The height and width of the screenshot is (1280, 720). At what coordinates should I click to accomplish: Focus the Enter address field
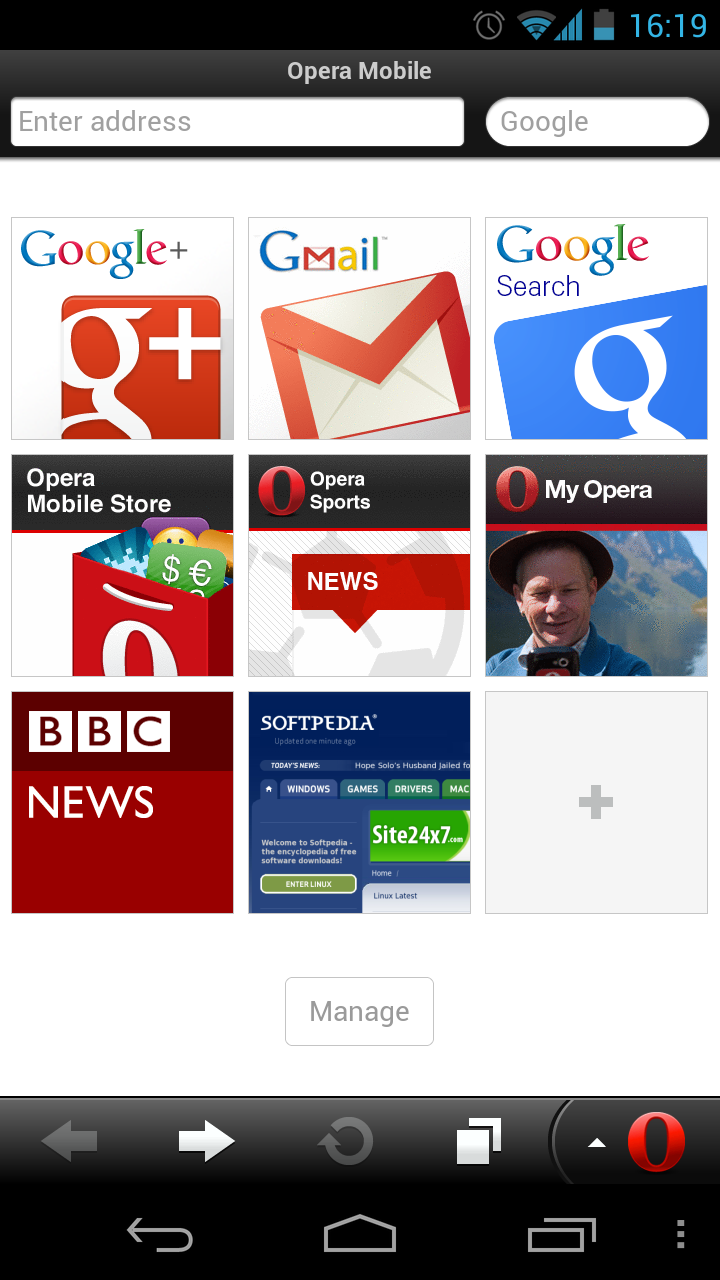pos(237,122)
